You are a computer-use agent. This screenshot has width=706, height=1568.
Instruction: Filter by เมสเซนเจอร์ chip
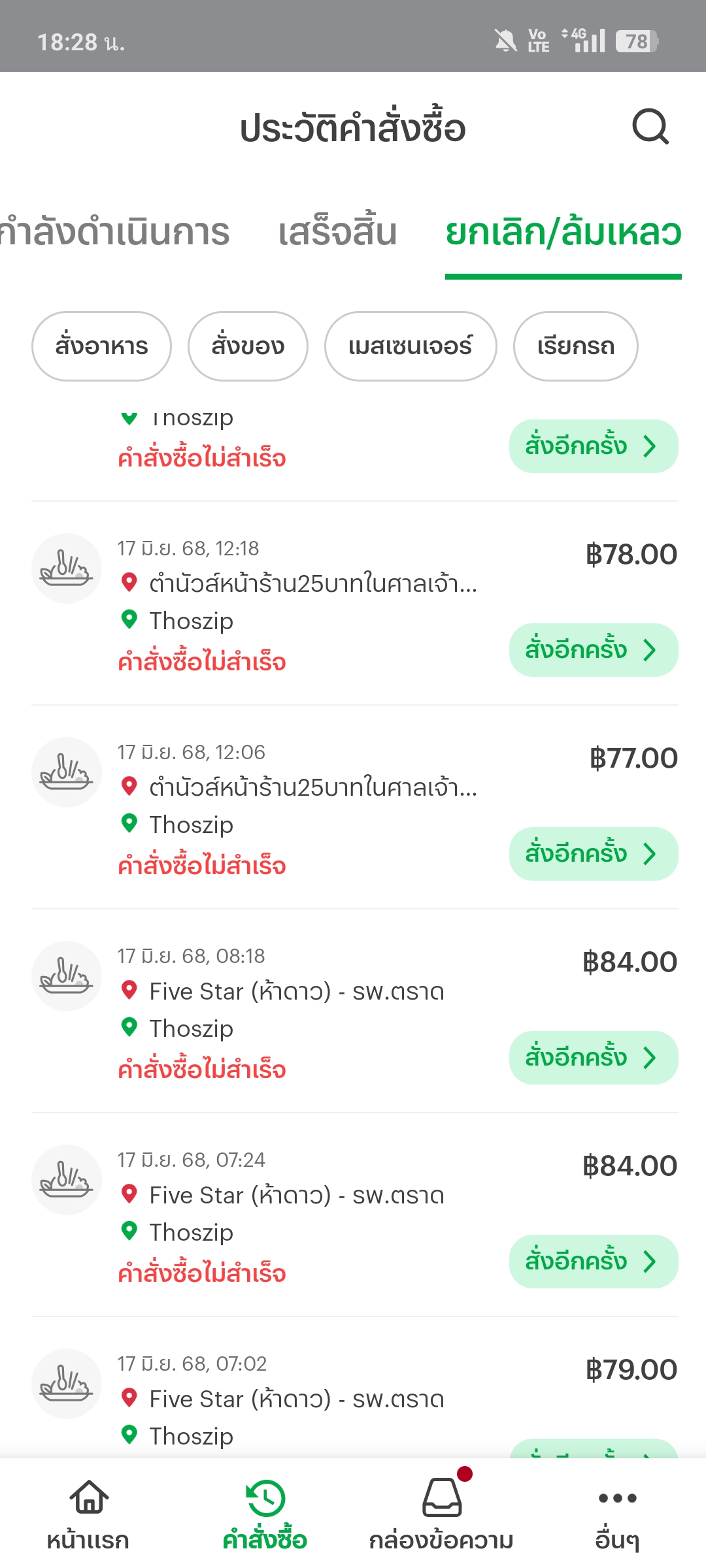coord(411,346)
